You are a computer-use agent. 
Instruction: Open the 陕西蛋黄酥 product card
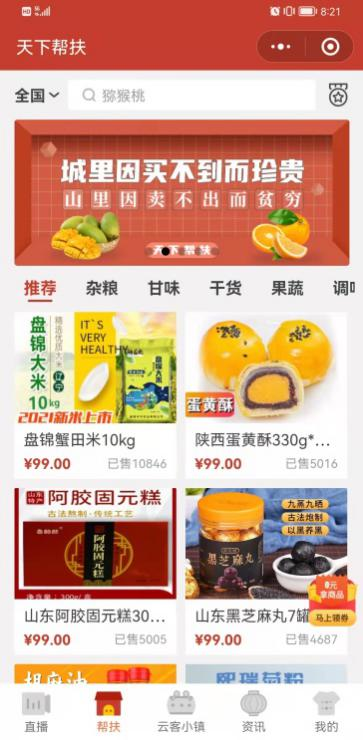266,395
